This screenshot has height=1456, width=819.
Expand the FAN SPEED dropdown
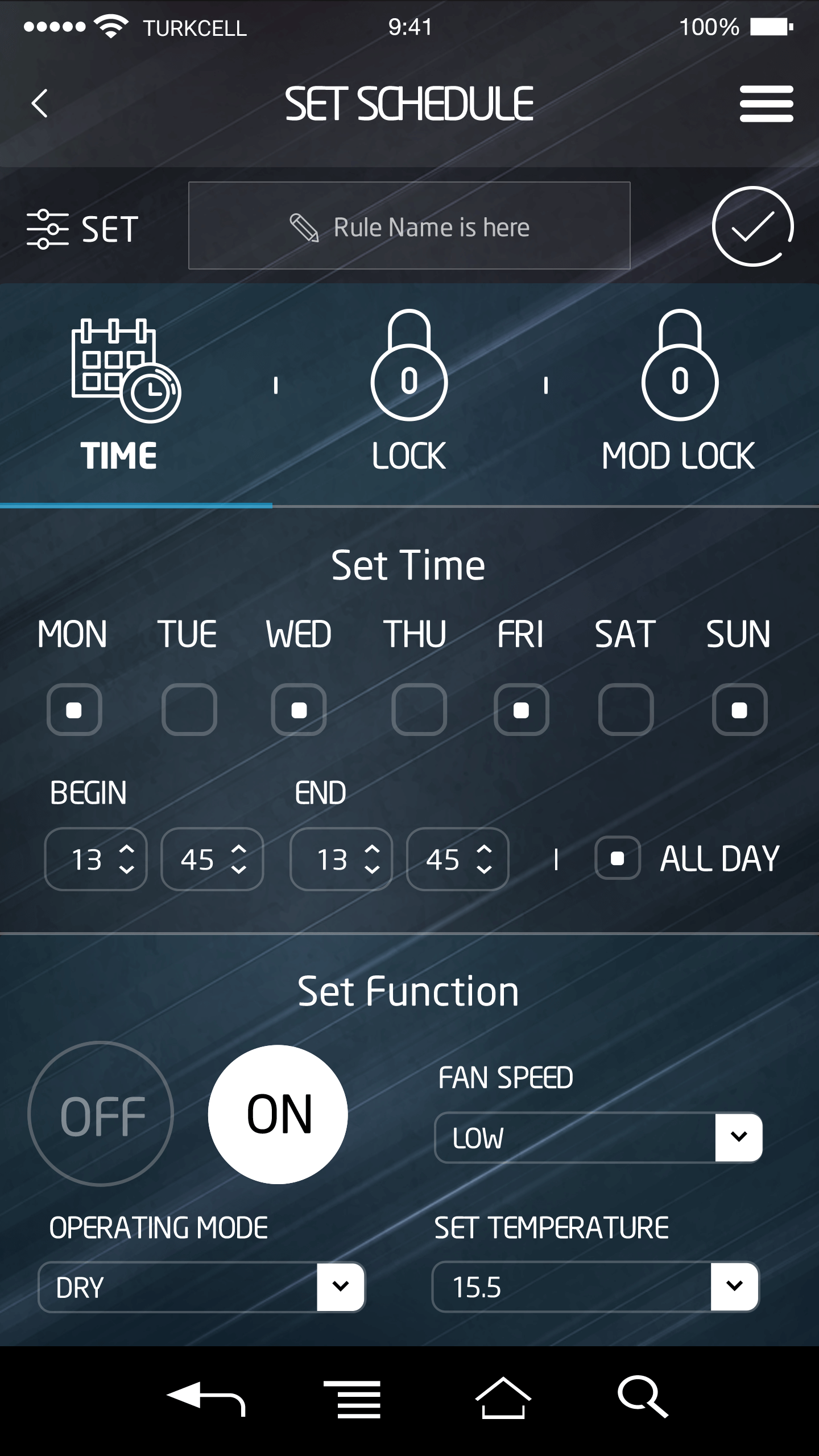click(598, 1137)
